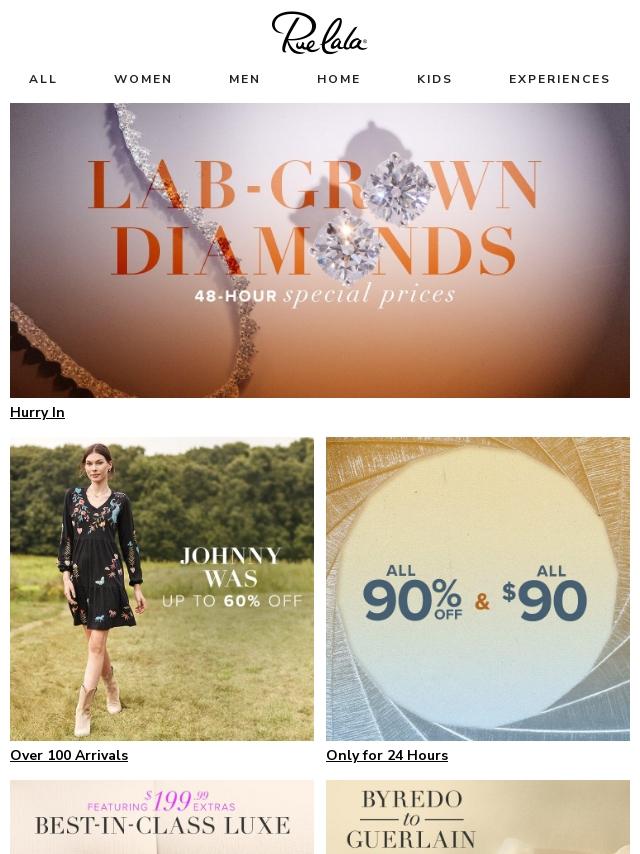
Task: Switch to the WOMEN category
Action: [x=143, y=79]
